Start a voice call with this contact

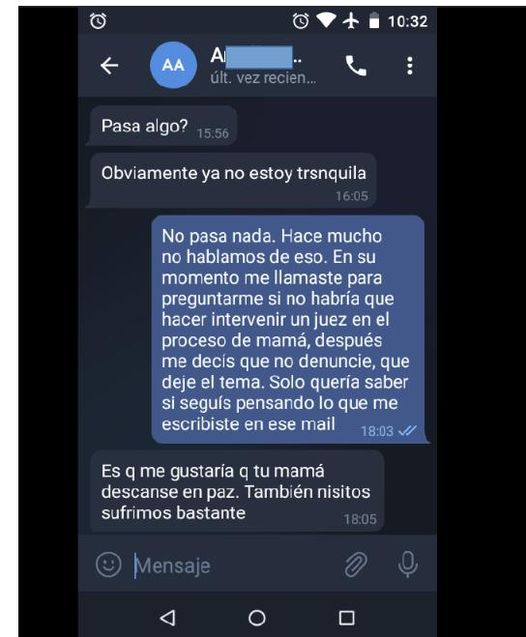356,65
